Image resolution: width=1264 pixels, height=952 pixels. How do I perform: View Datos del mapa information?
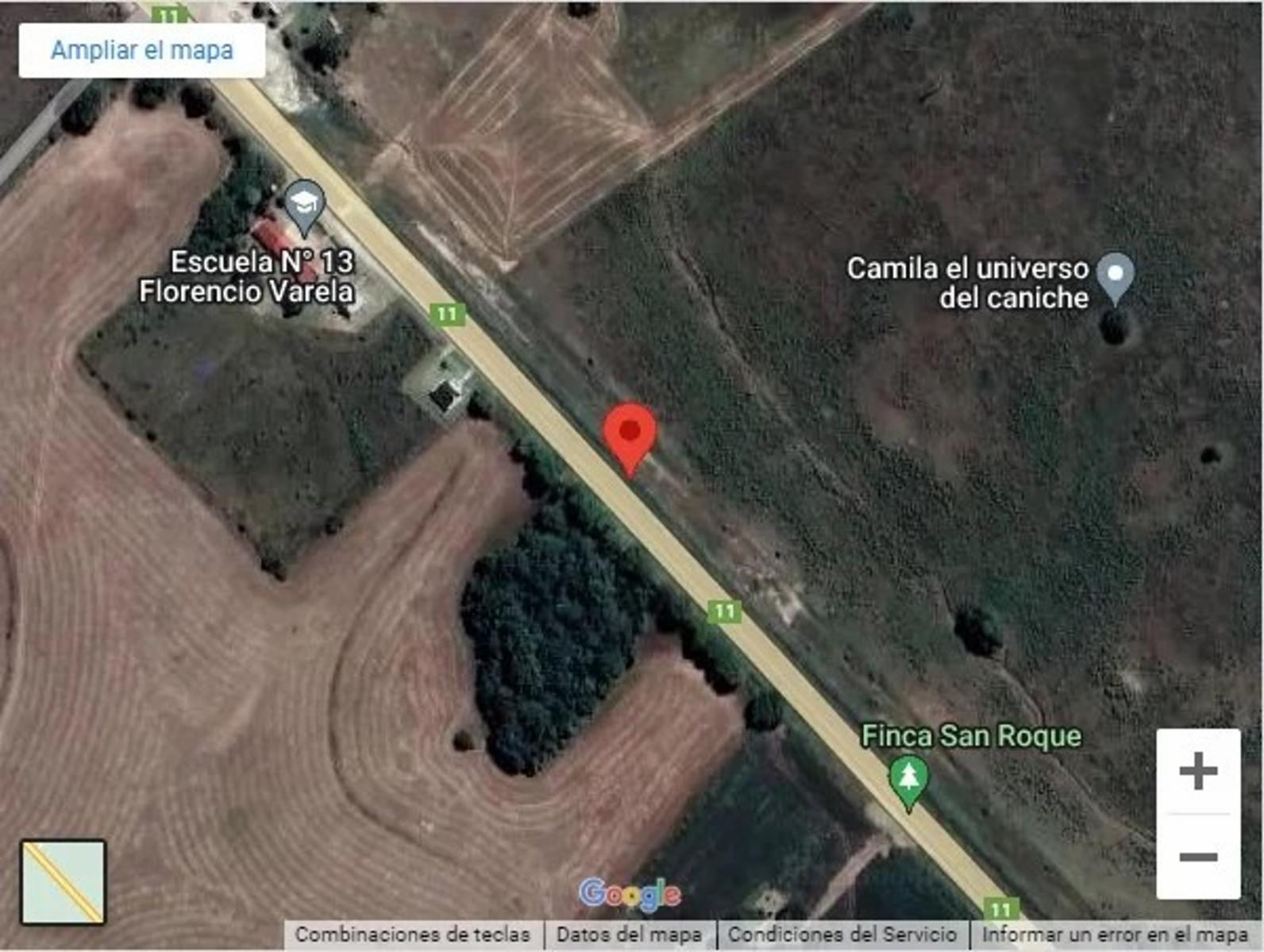[629, 935]
